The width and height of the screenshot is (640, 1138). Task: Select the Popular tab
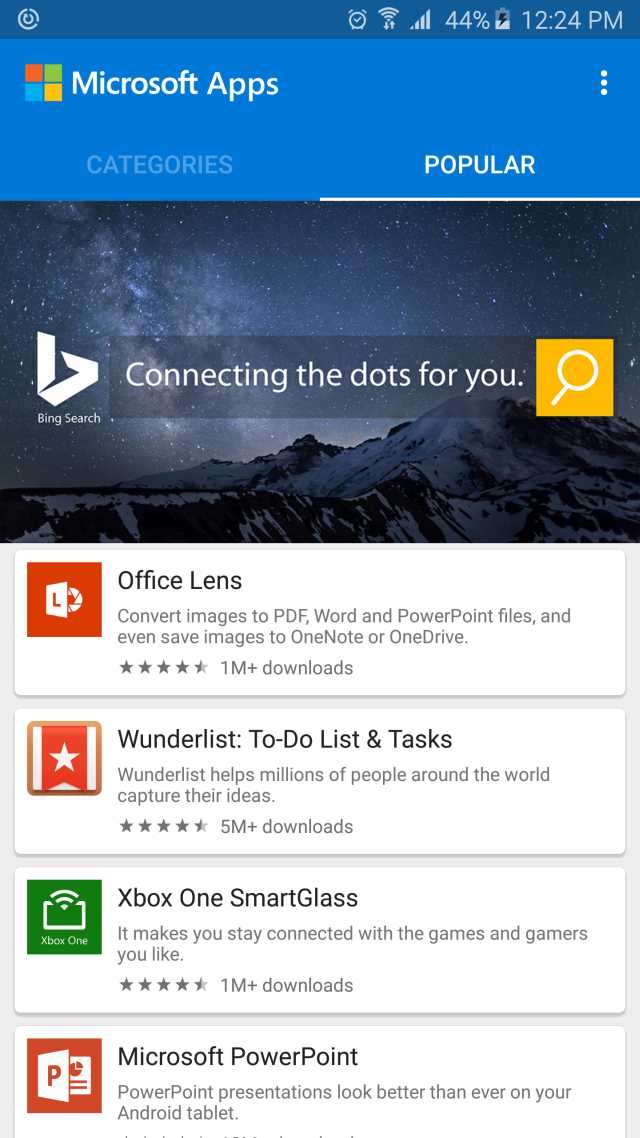[480, 165]
